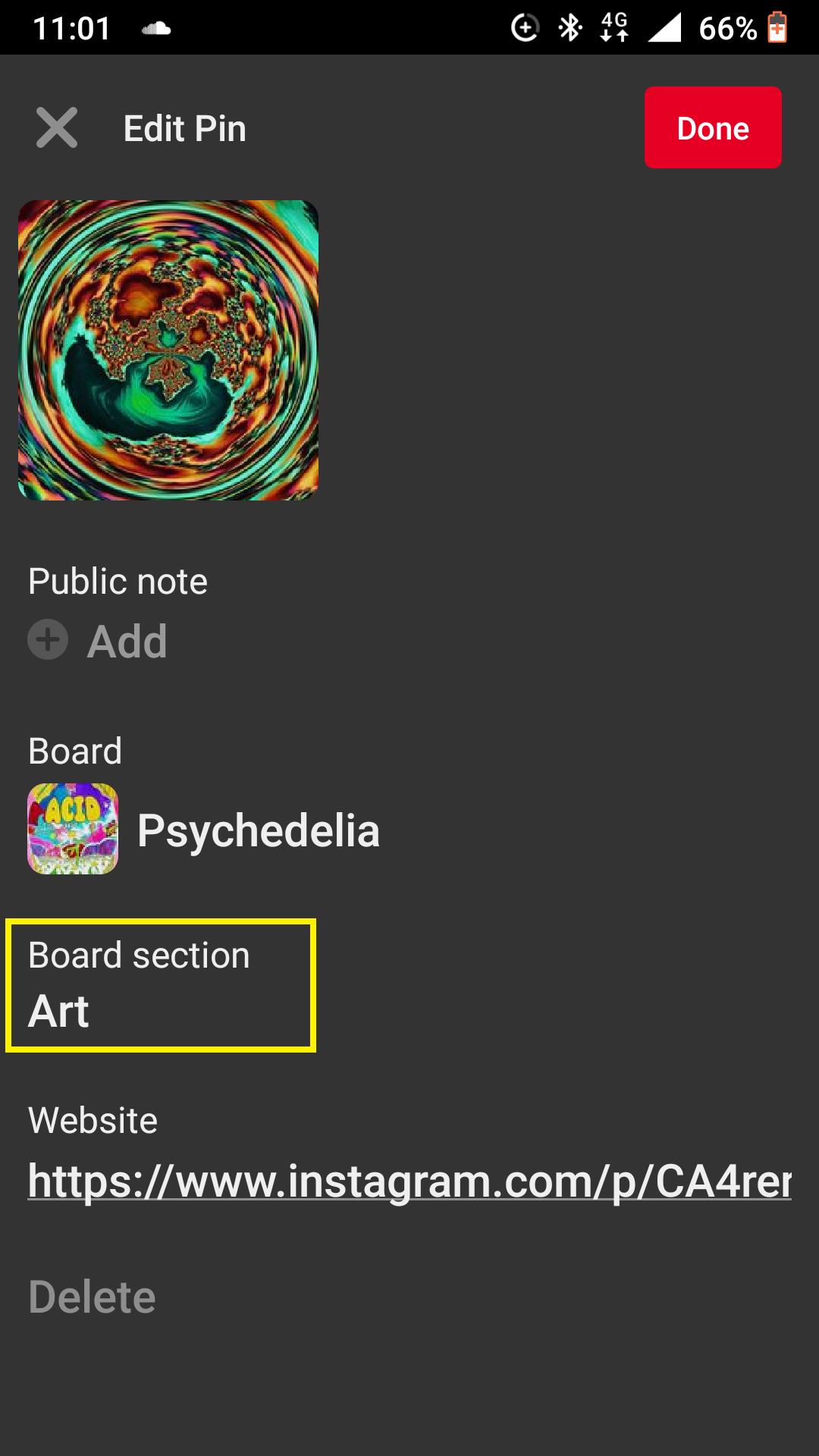The width and height of the screenshot is (819, 1456).
Task: Open the pin image thumbnail
Action: pos(168,350)
